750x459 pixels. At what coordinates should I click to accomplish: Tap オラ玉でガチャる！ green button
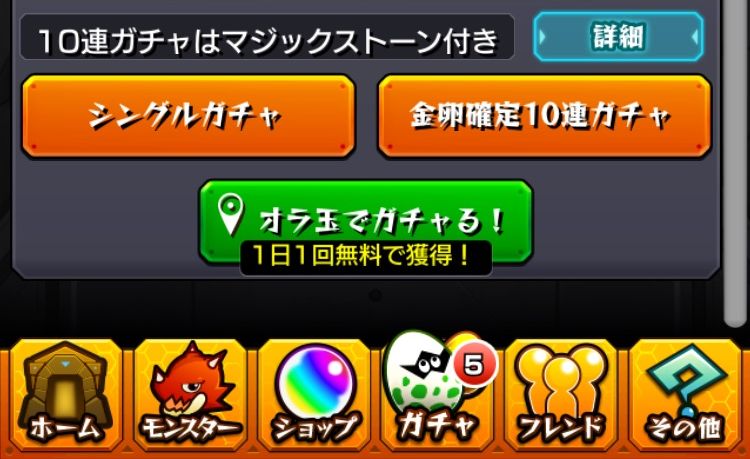[365, 216]
